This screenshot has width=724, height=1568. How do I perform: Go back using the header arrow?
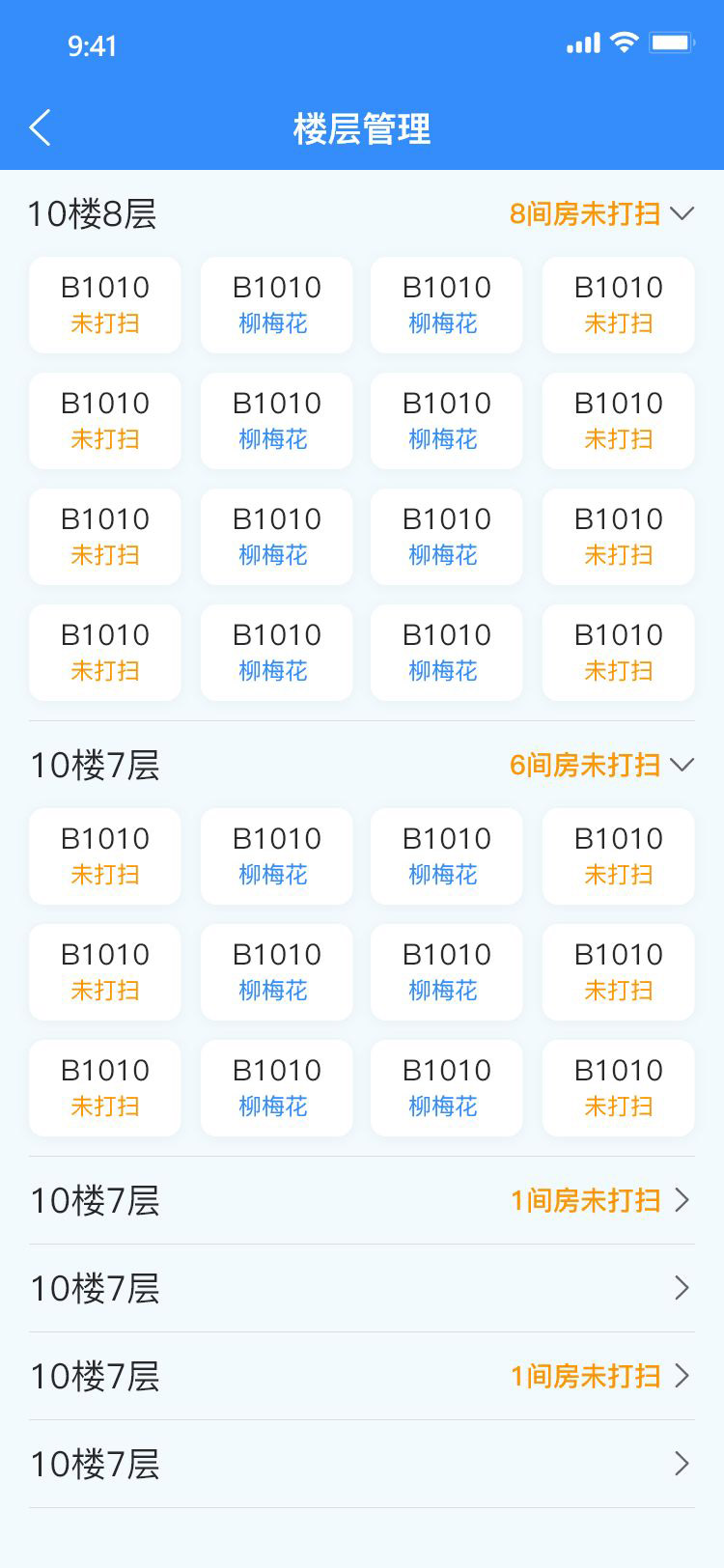tap(40, 127)
